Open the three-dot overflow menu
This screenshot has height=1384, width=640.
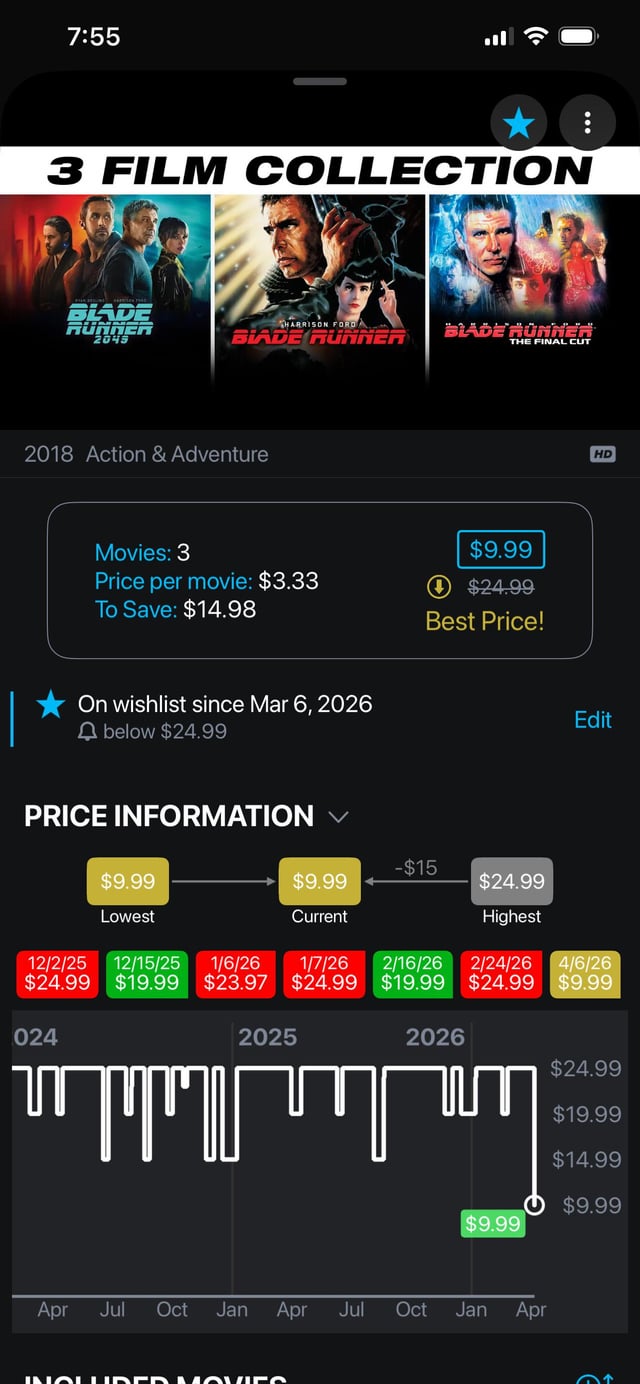587,123
